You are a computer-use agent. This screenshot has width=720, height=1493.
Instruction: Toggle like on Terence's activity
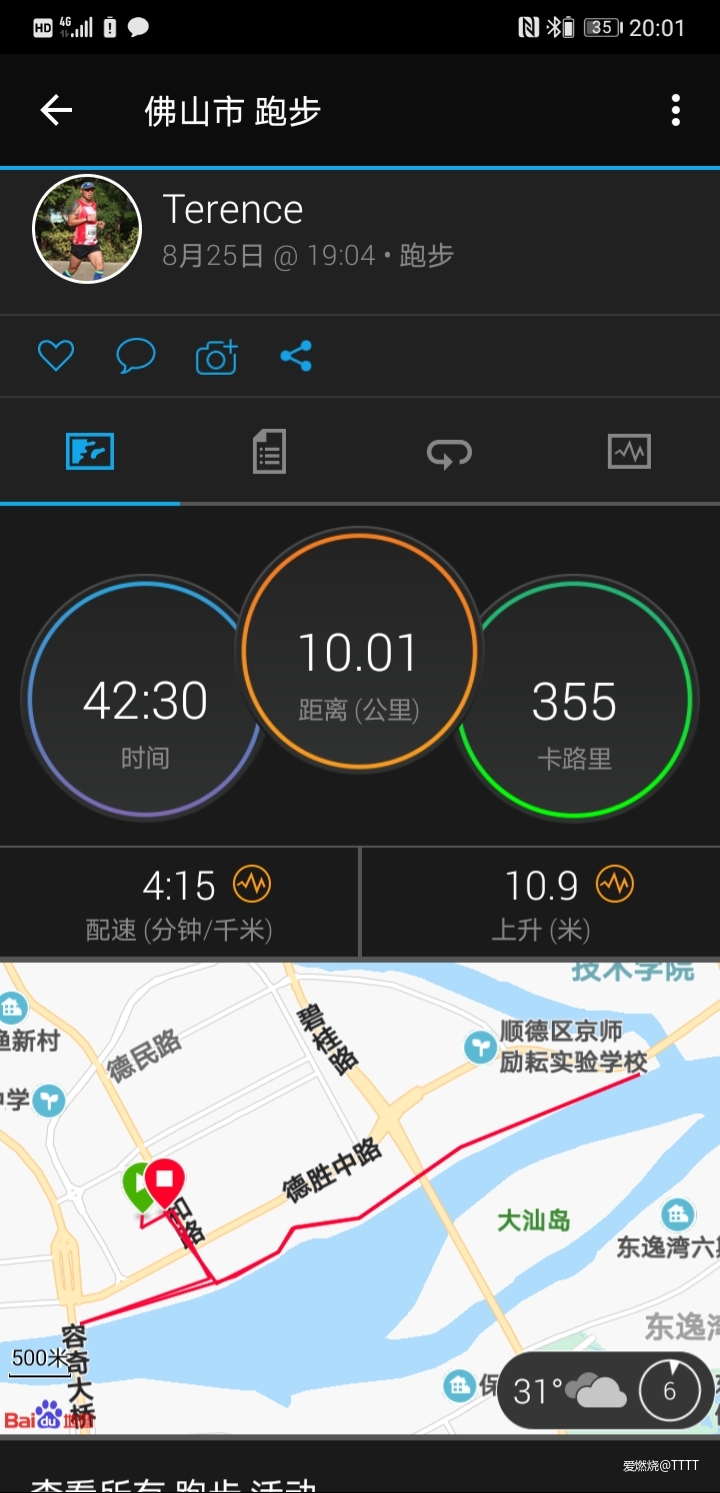(x=56, y=355)
